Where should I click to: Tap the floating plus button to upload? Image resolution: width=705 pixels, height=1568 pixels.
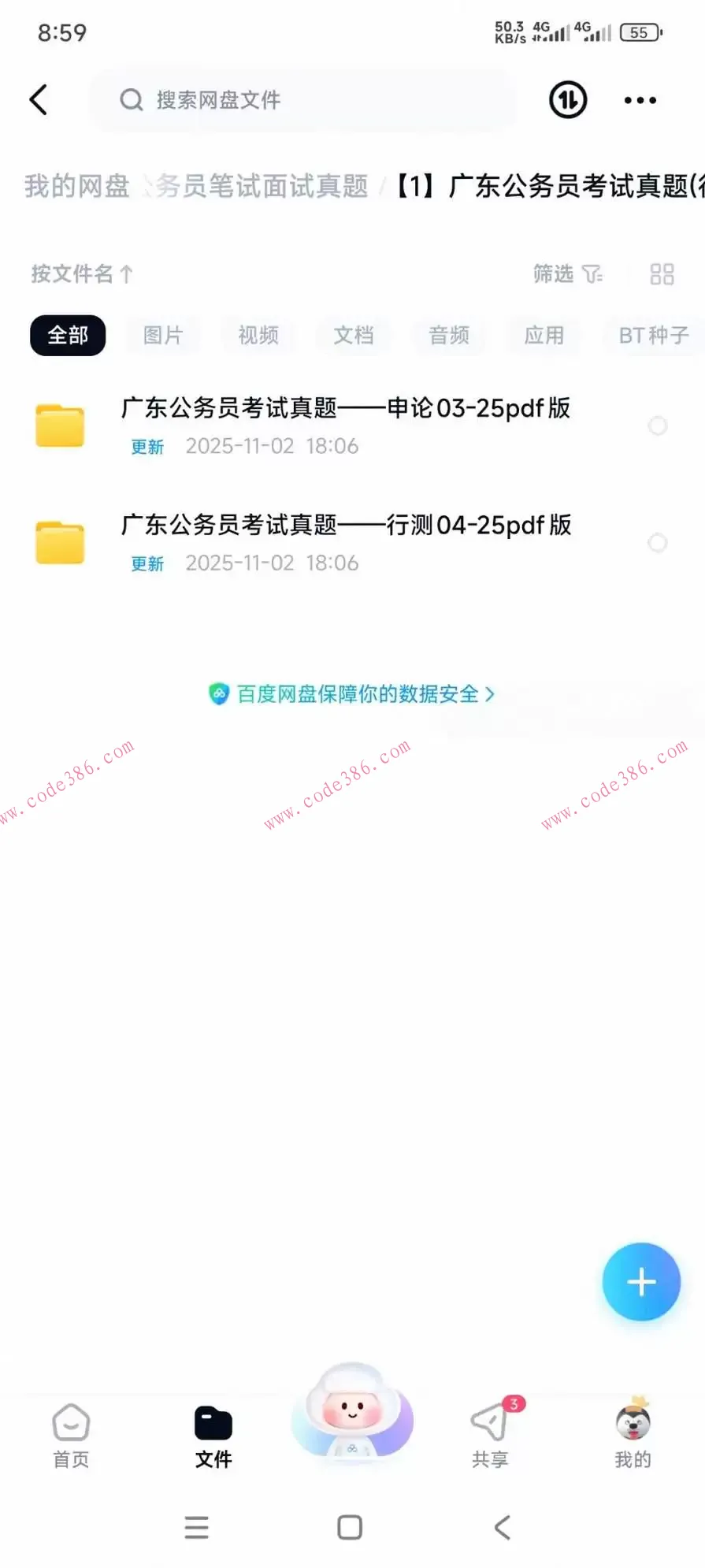point(640,1281)
